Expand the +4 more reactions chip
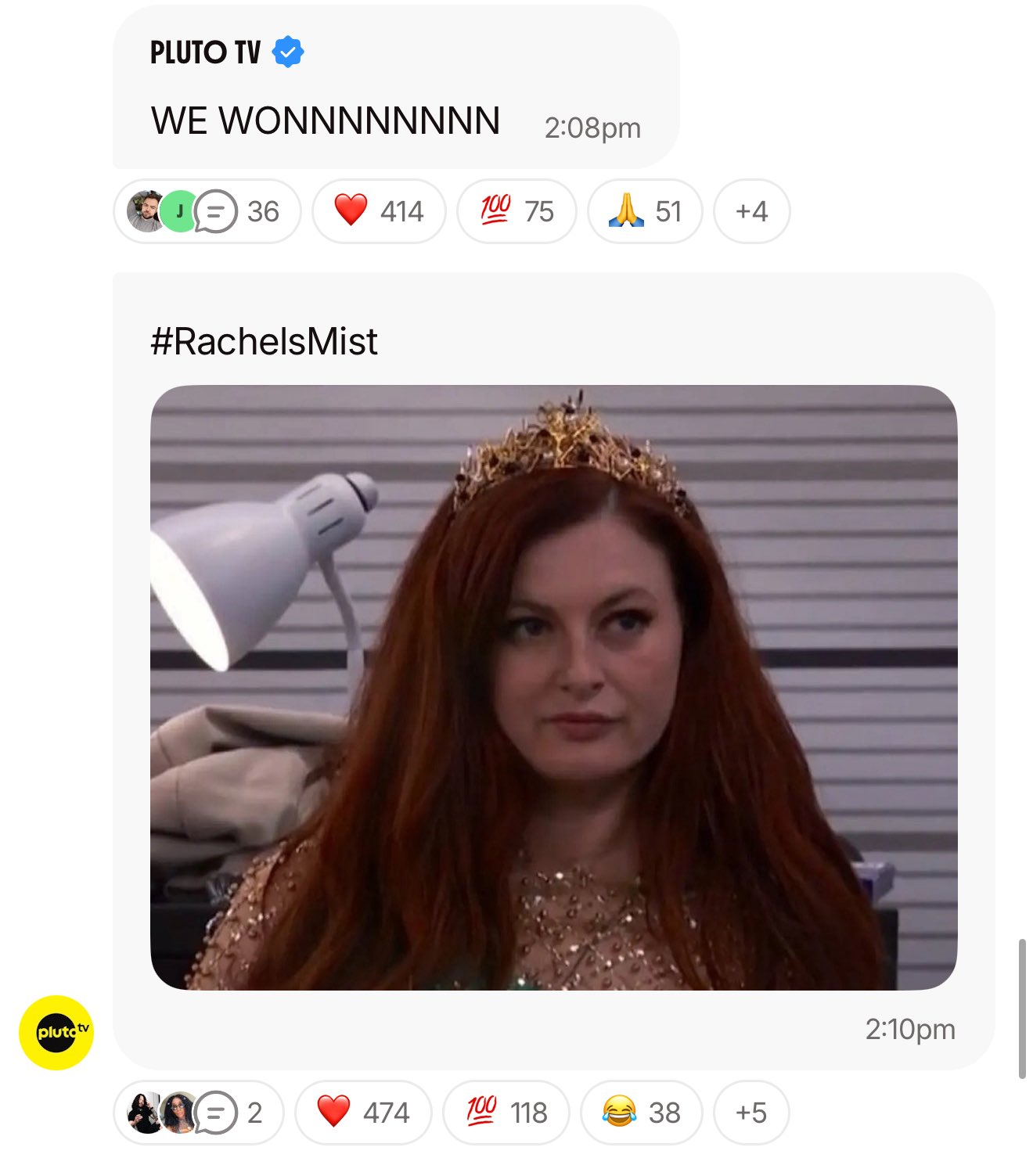1033x1176 pixels. coord(751,211)
